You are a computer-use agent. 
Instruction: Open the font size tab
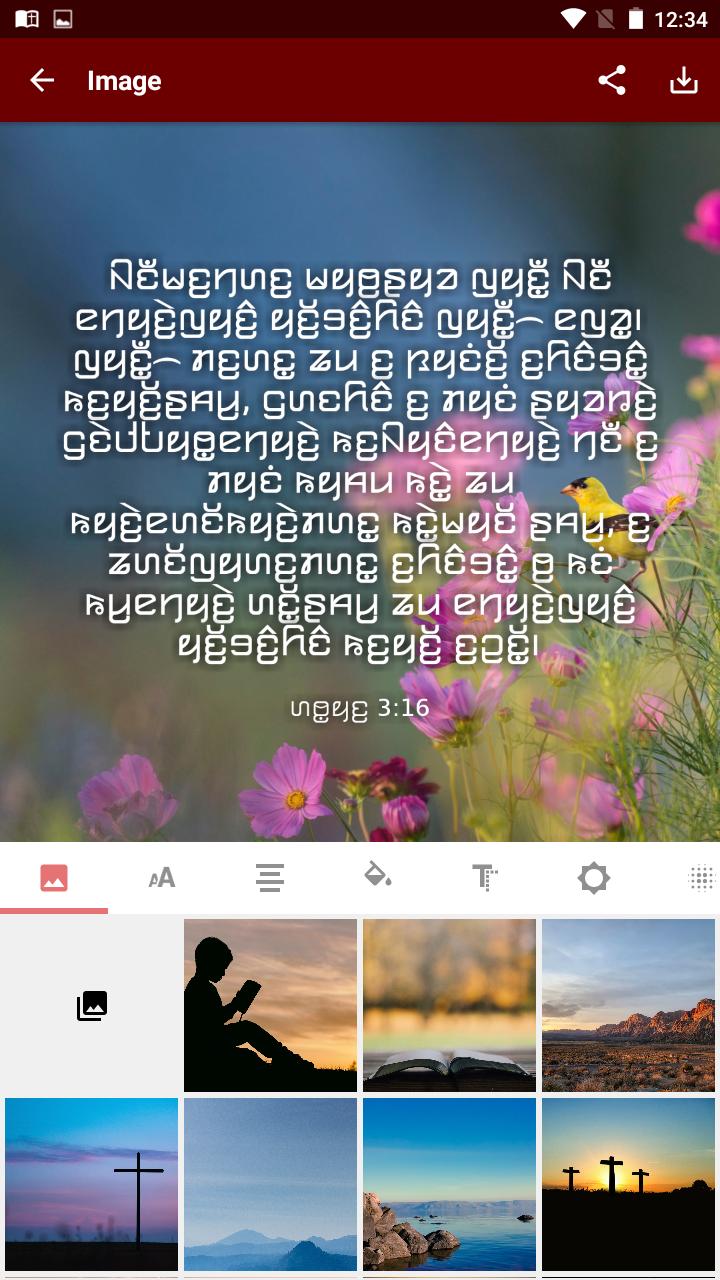pyautogui.click(x=162, y=878)
